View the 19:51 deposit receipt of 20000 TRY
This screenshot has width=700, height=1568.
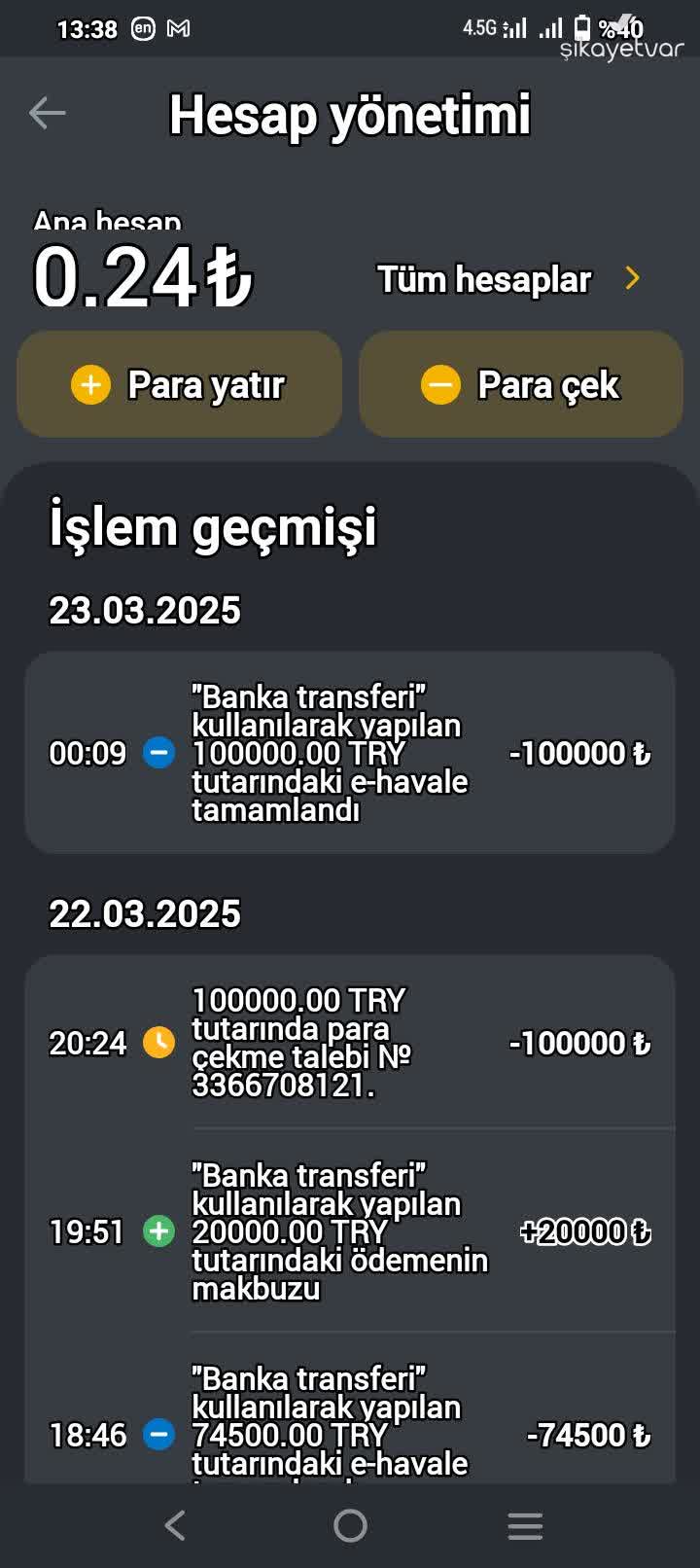pos(350,1231)
